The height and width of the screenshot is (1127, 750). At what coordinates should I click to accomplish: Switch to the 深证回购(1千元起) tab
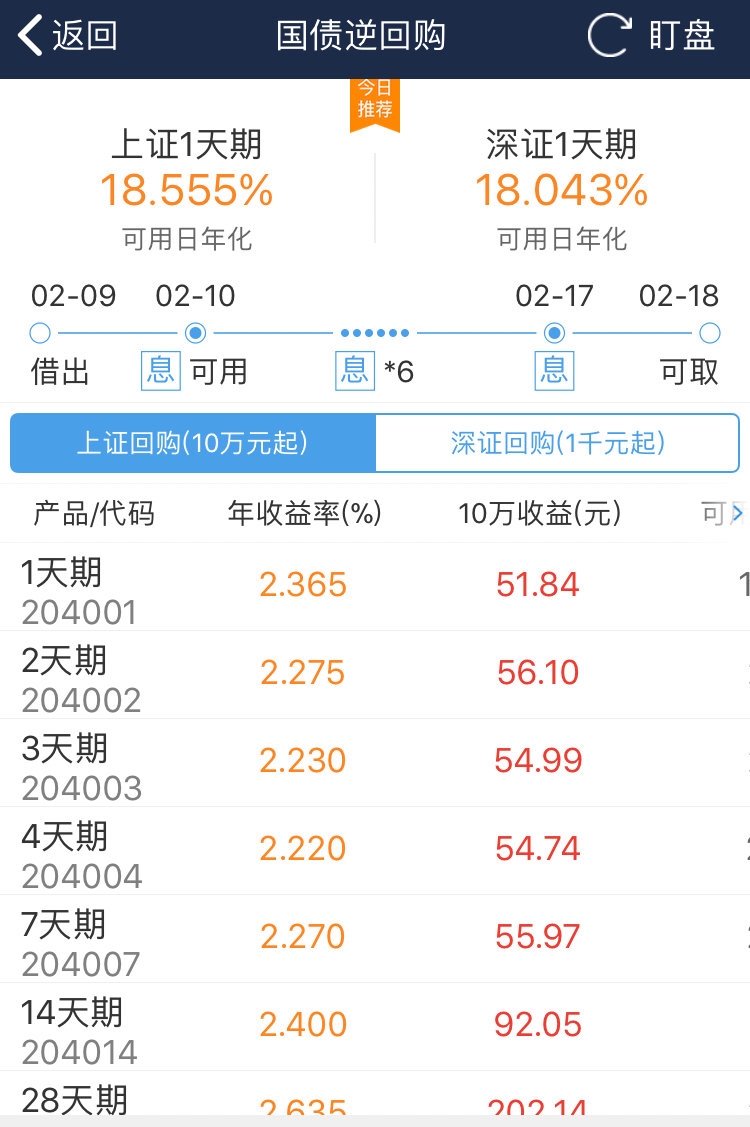pyautogui.click(x=558, y=442)
